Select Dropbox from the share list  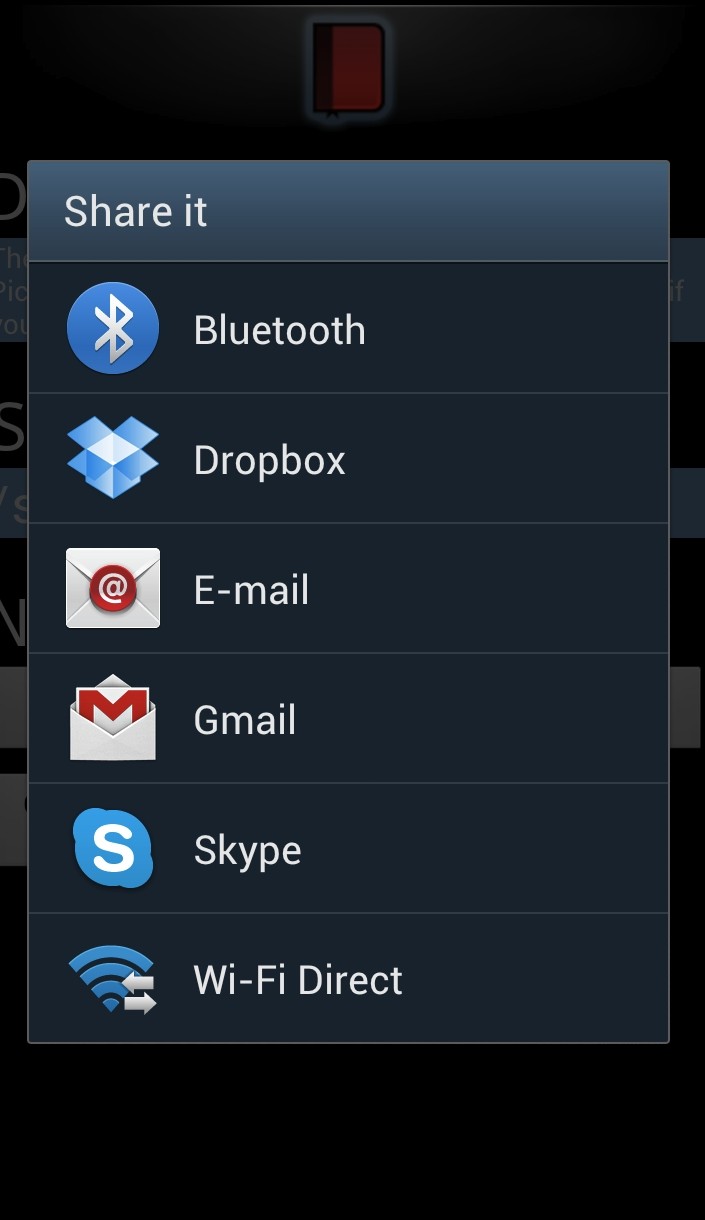(348, 459)
